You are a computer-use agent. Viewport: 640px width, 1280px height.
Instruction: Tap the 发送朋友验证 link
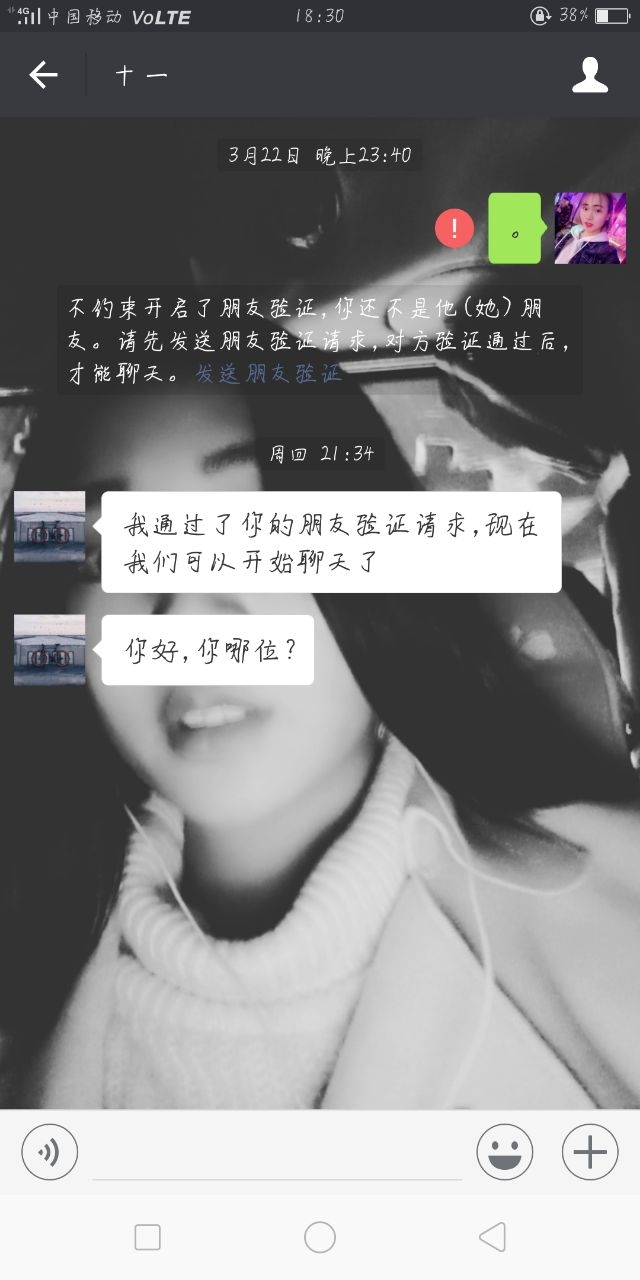pyautogui.click(x=268, y=374)
